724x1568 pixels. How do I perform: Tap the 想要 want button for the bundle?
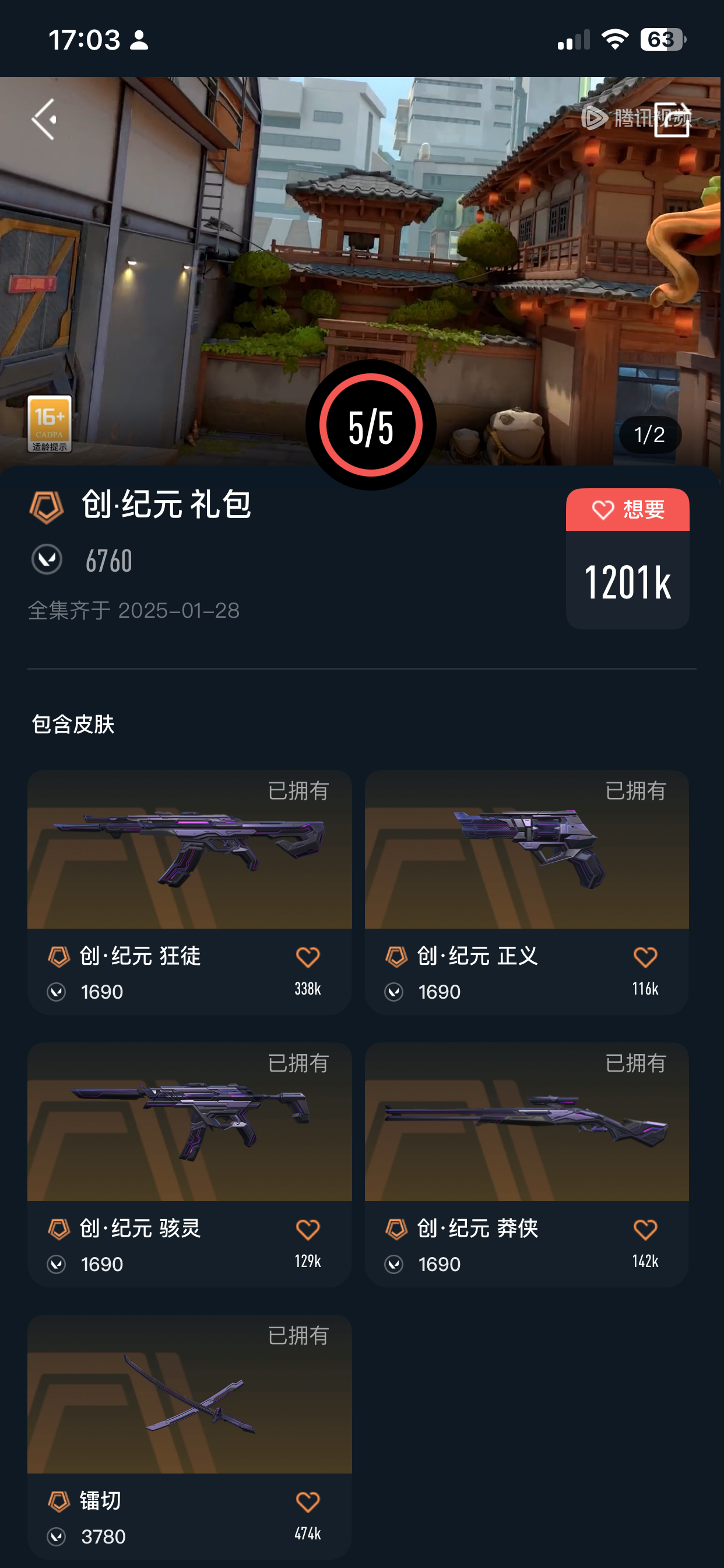click(x=627, y=509)
